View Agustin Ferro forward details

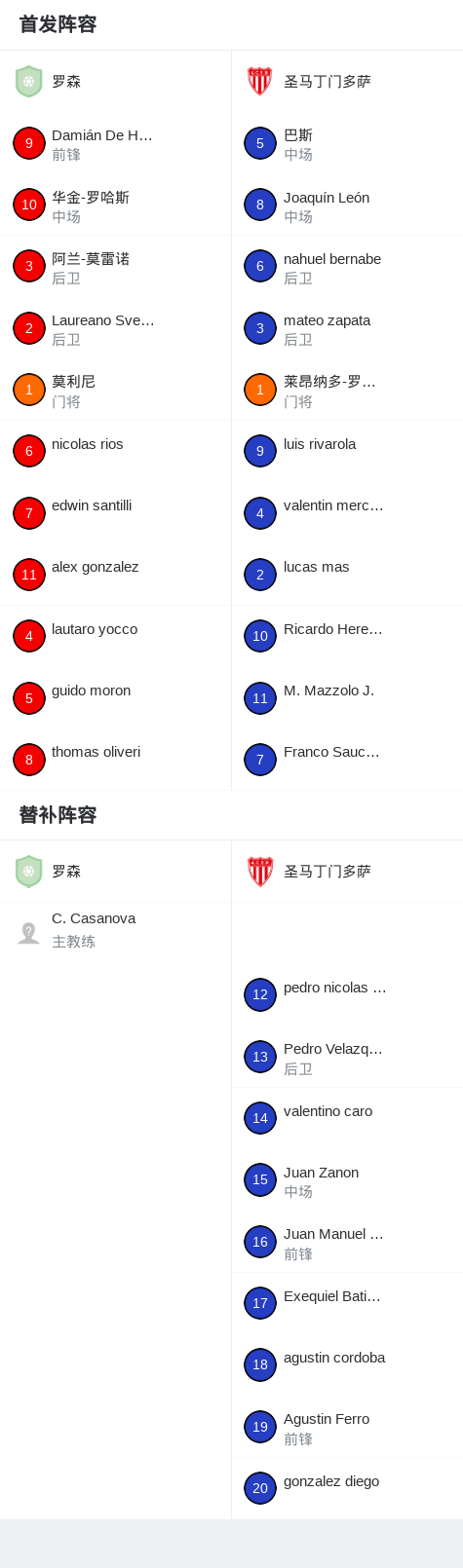pos(347,1427)
